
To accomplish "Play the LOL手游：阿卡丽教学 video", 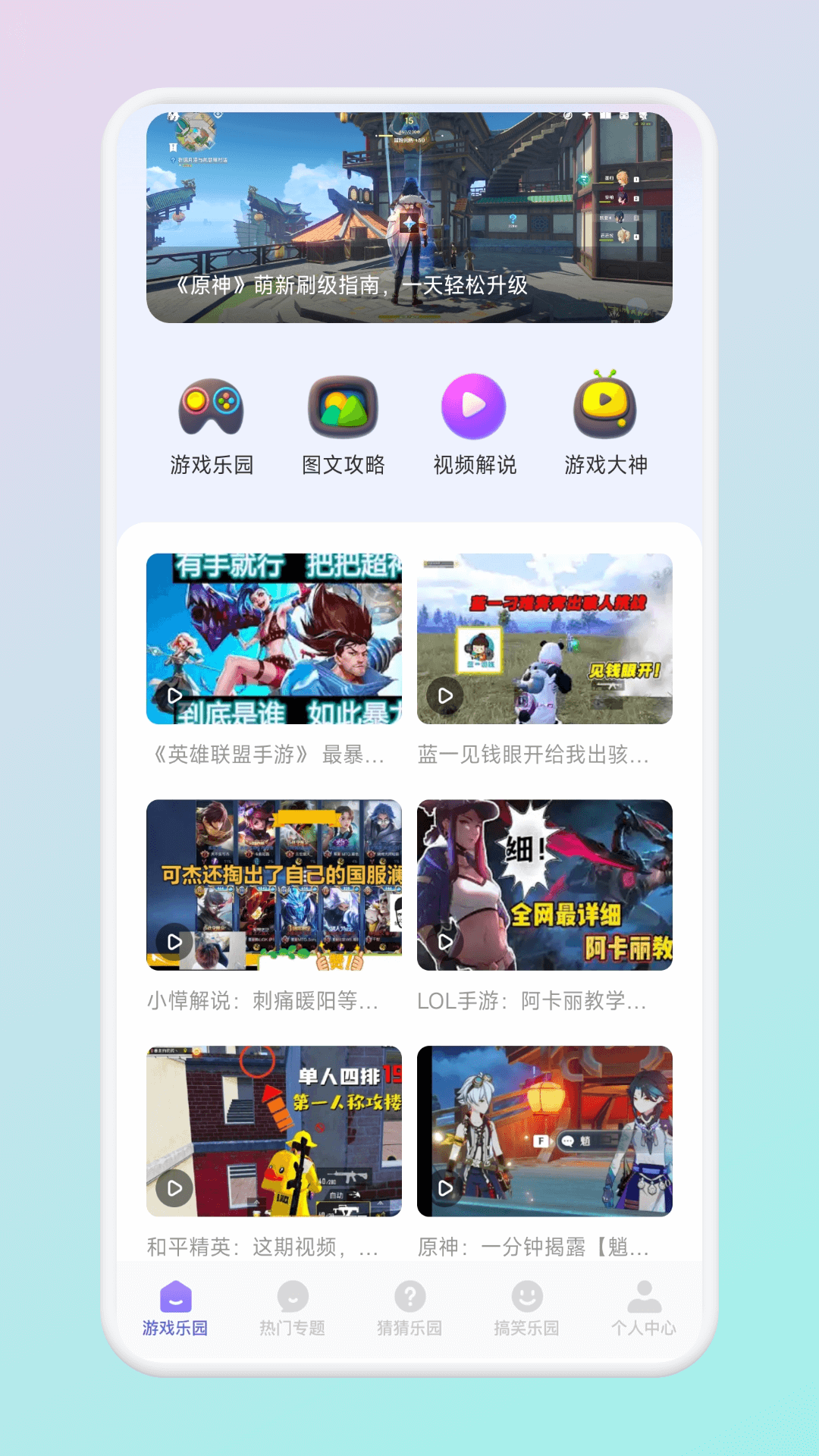I will [x=544, y=885].
